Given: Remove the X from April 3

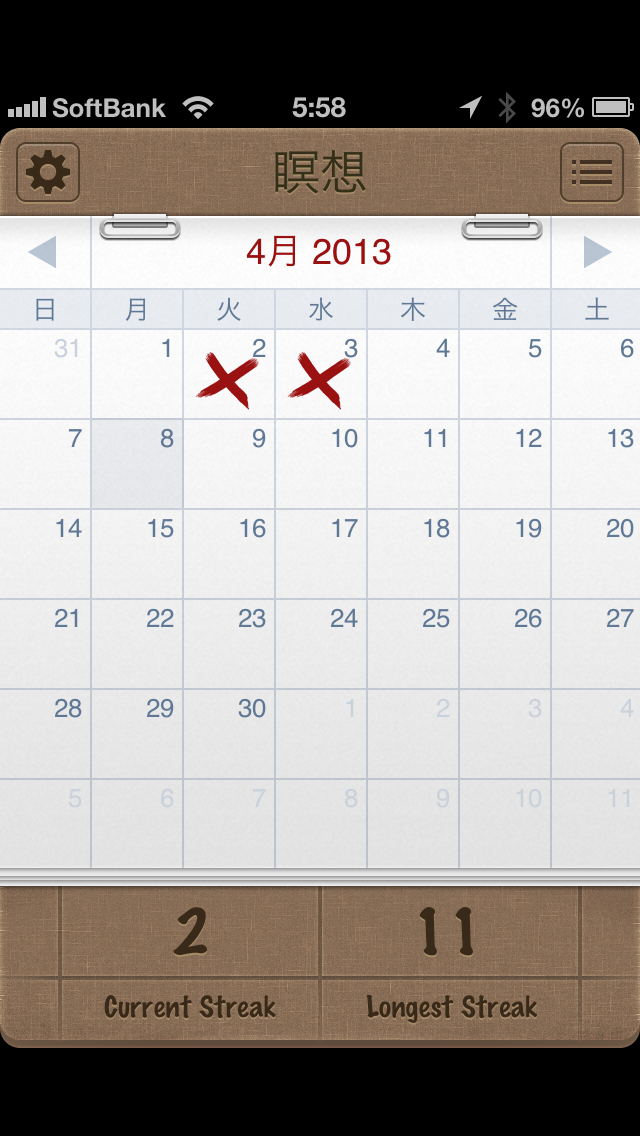Looking at the screenshot, I should coord(321,375).
